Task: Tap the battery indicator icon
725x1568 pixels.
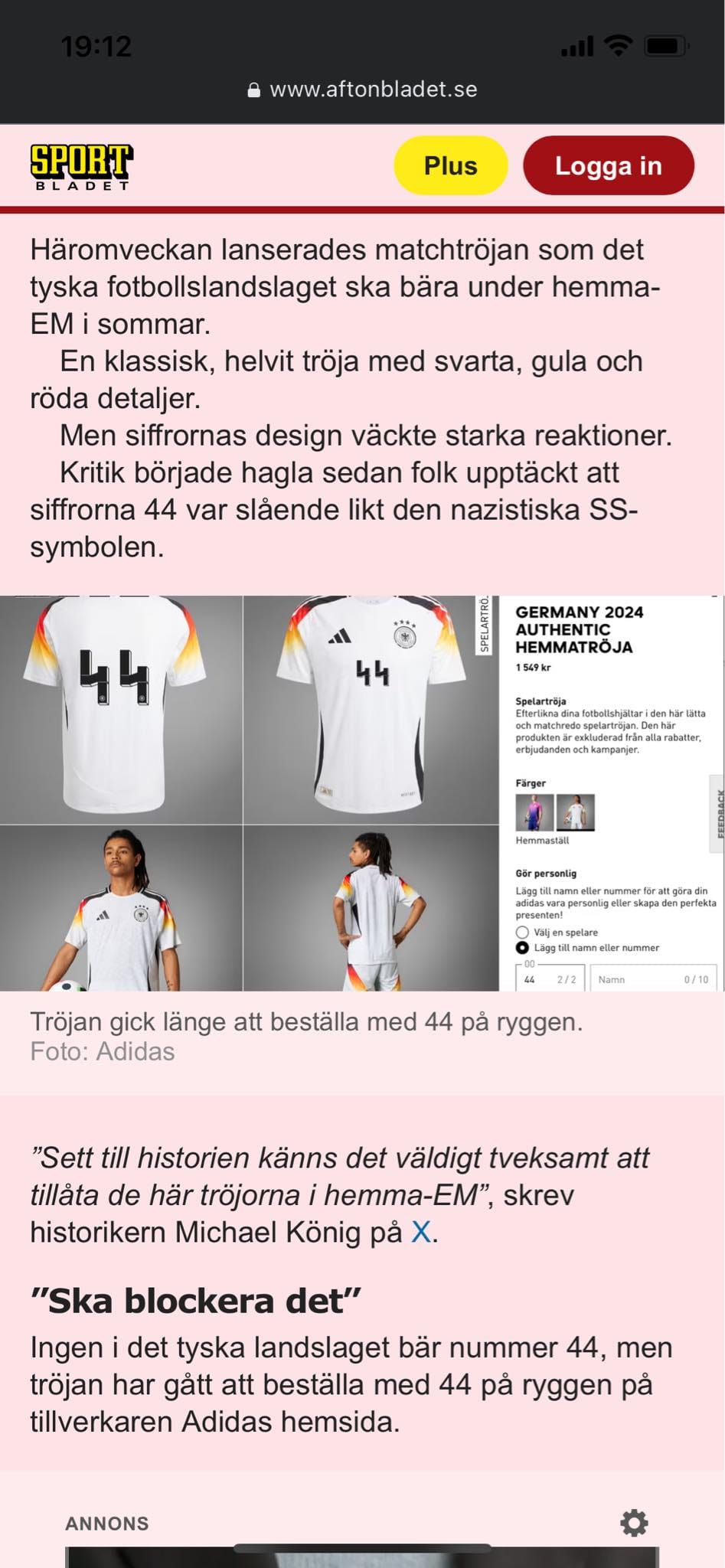Action: click(x=663, y=46)
